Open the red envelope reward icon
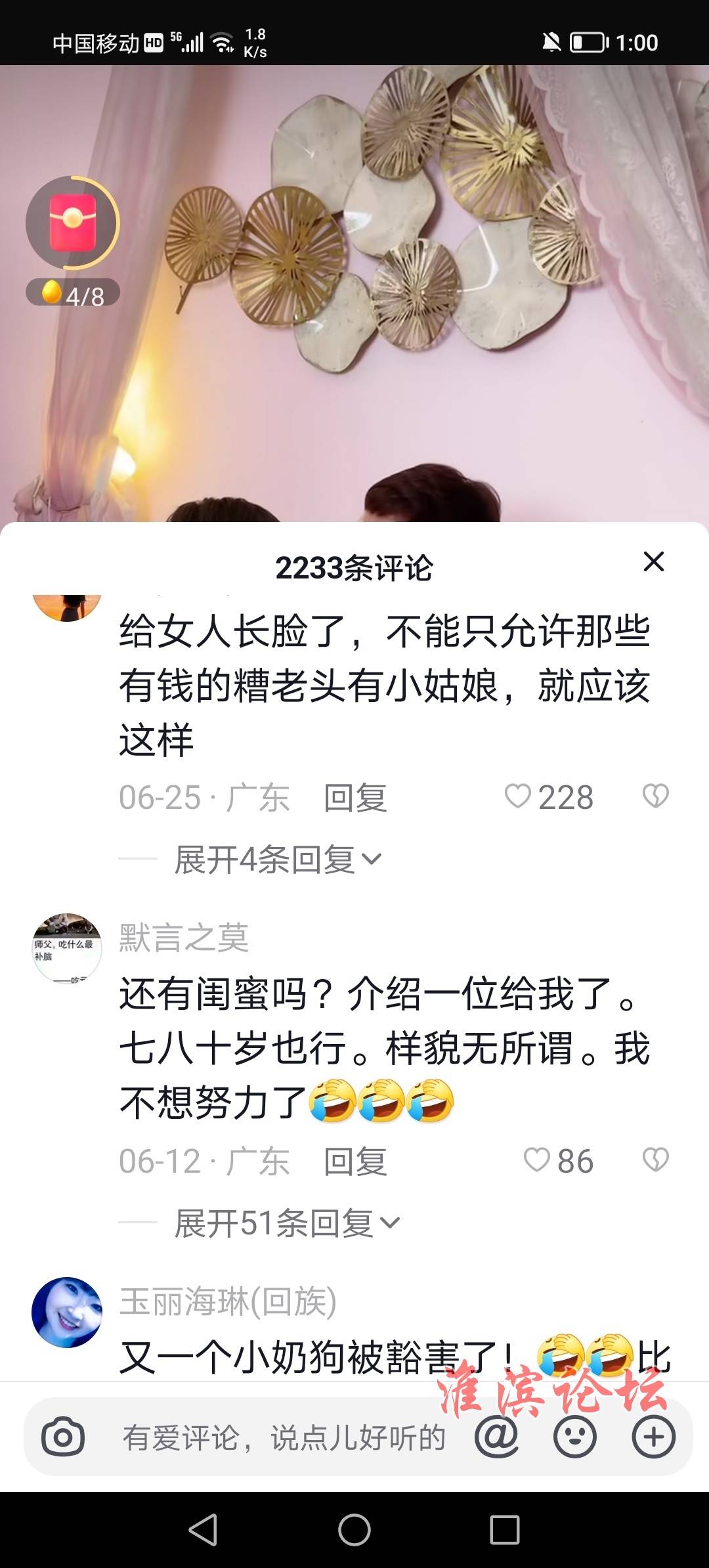 pos(72,223)
